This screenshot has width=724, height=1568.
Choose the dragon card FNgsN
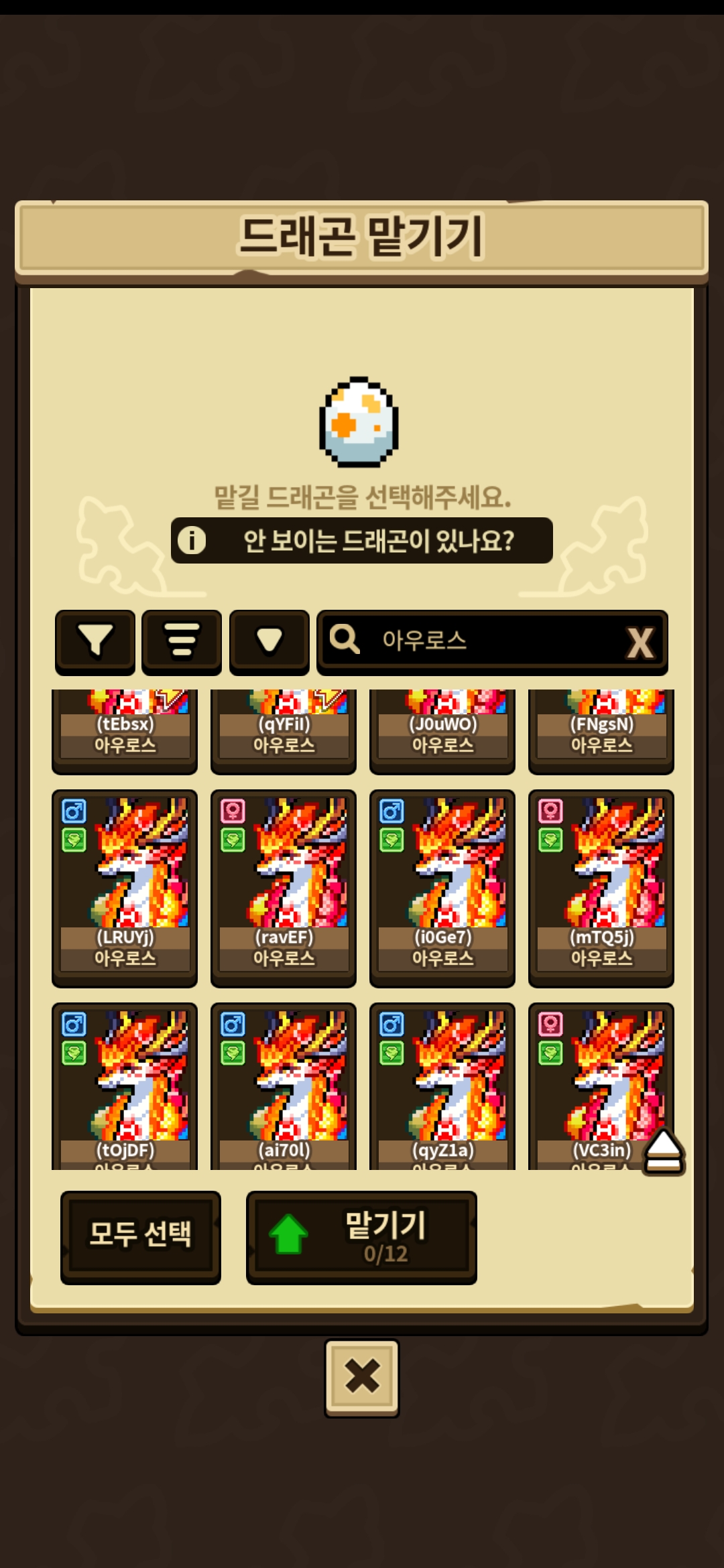[x=601, y=731]
